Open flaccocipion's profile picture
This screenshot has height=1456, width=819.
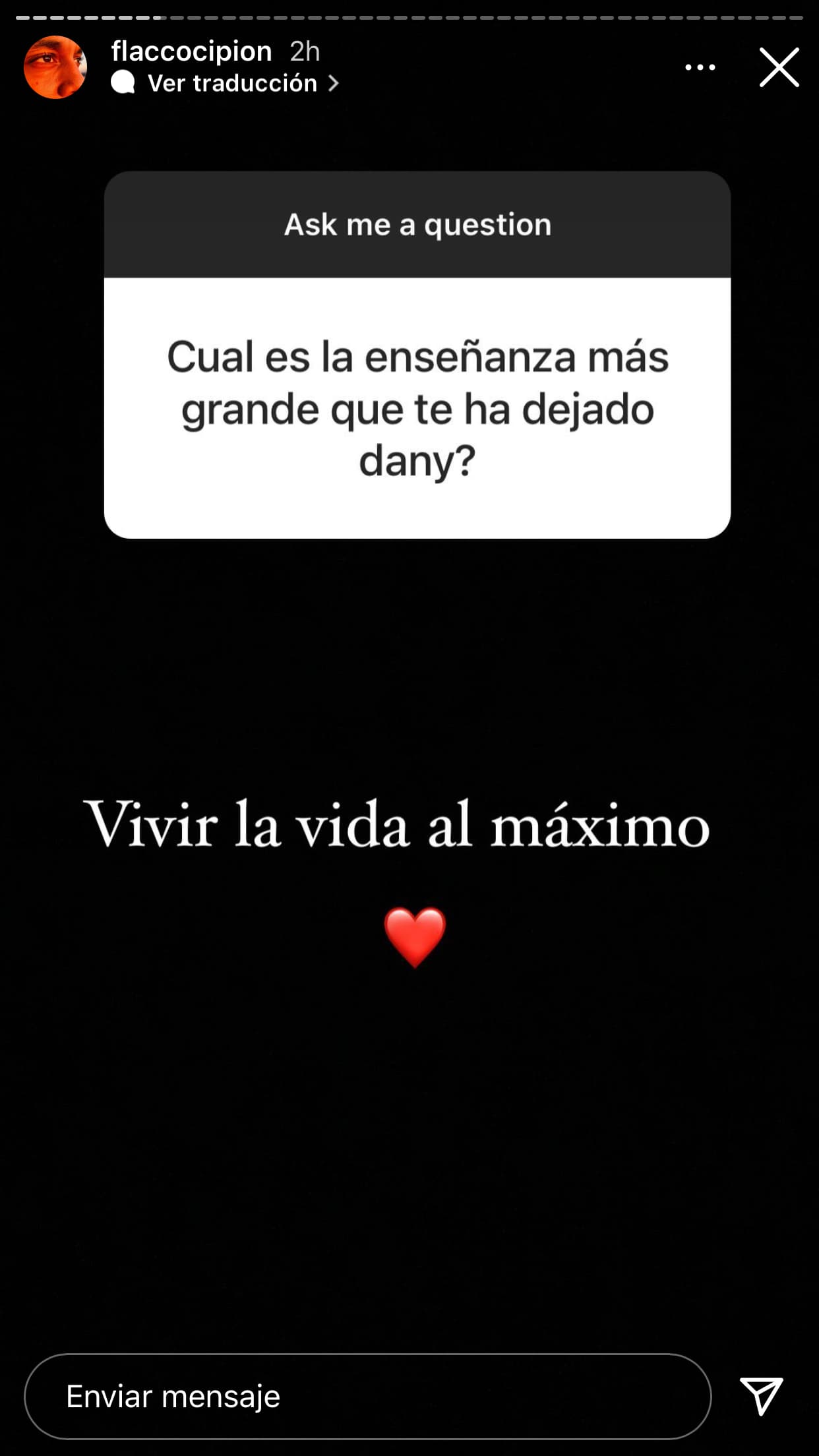[56, 66]
